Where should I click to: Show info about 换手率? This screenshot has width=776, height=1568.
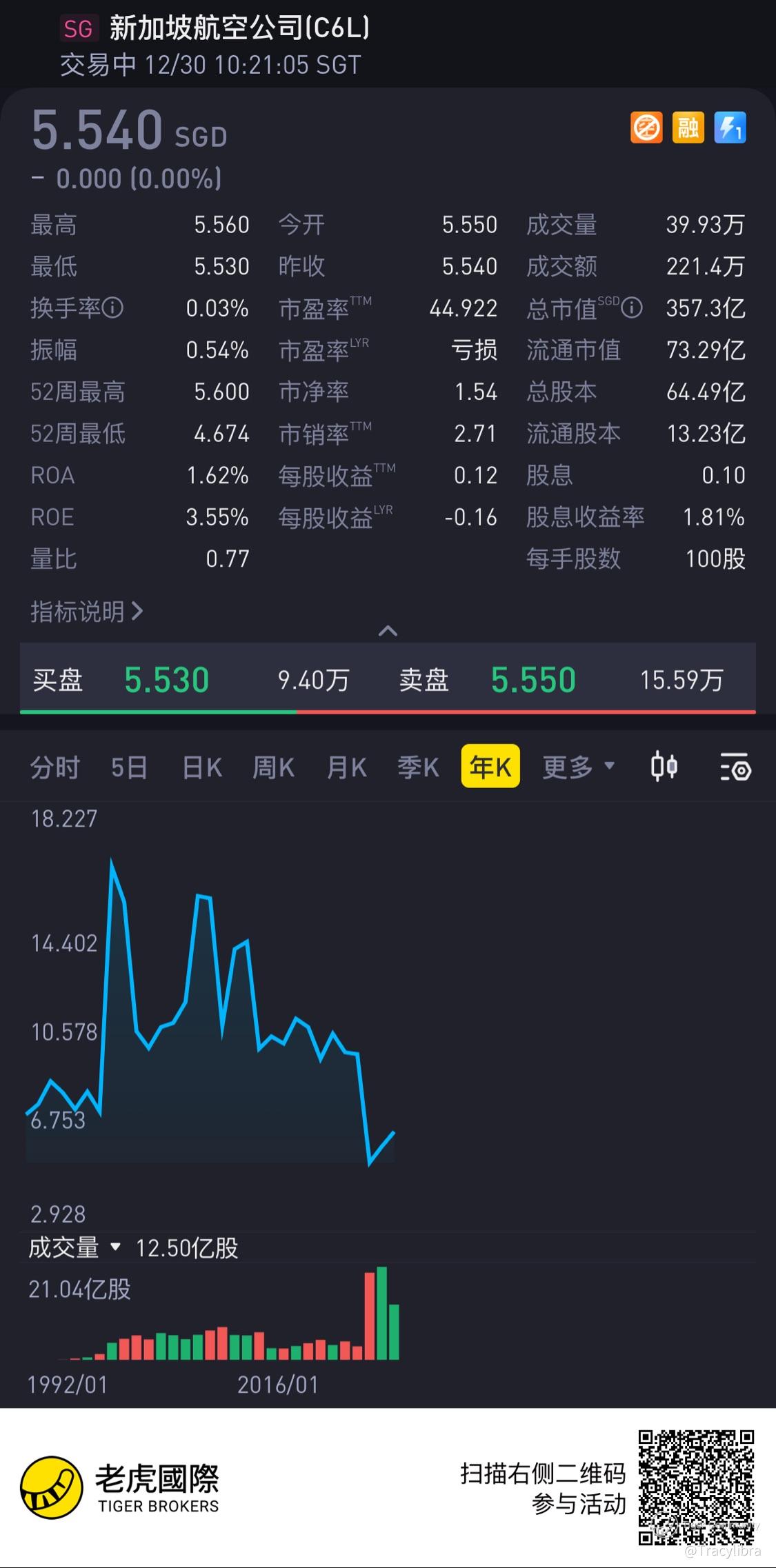tap(112, 308)
